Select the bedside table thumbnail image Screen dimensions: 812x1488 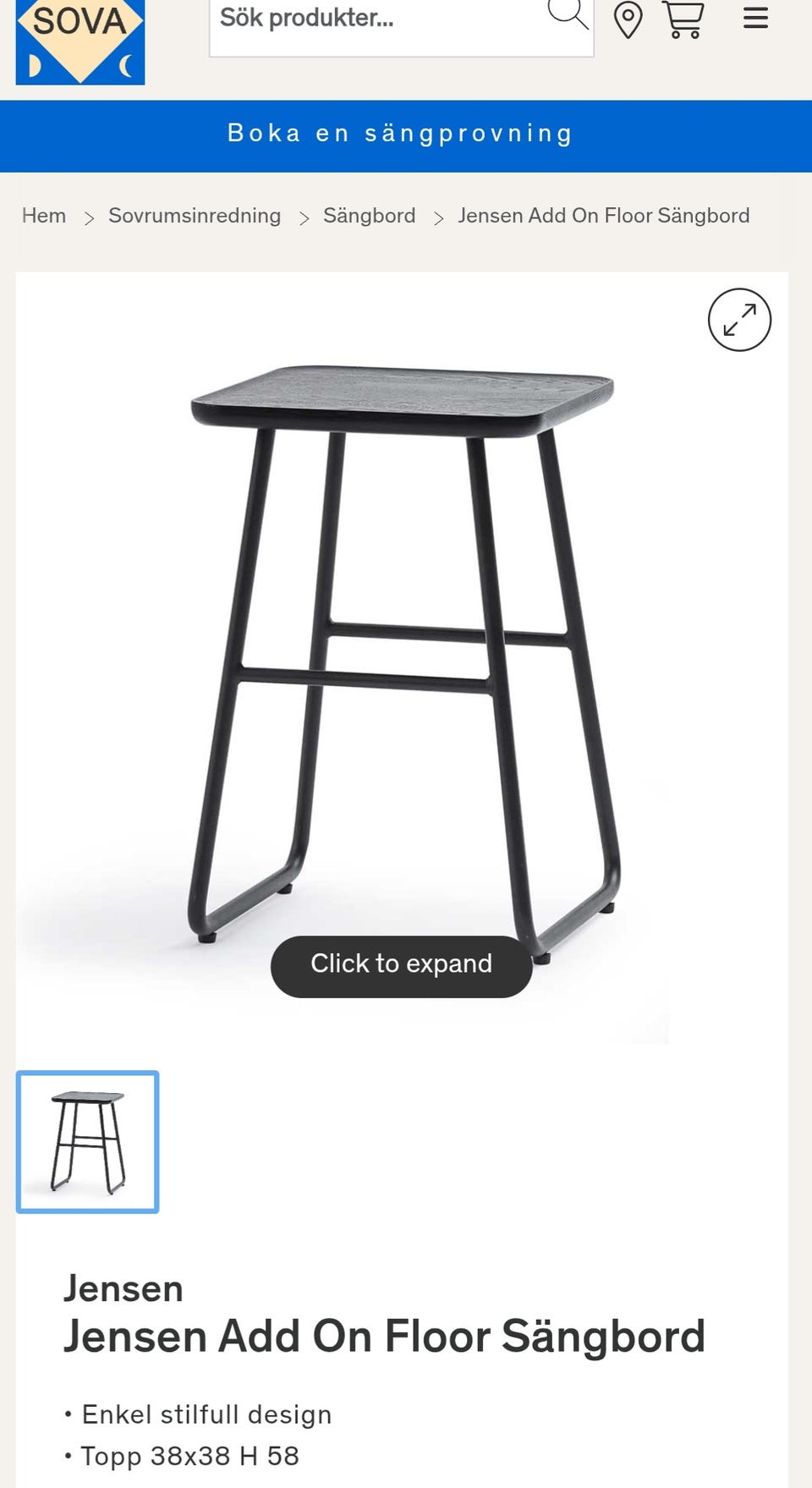tap(87, 1142)
